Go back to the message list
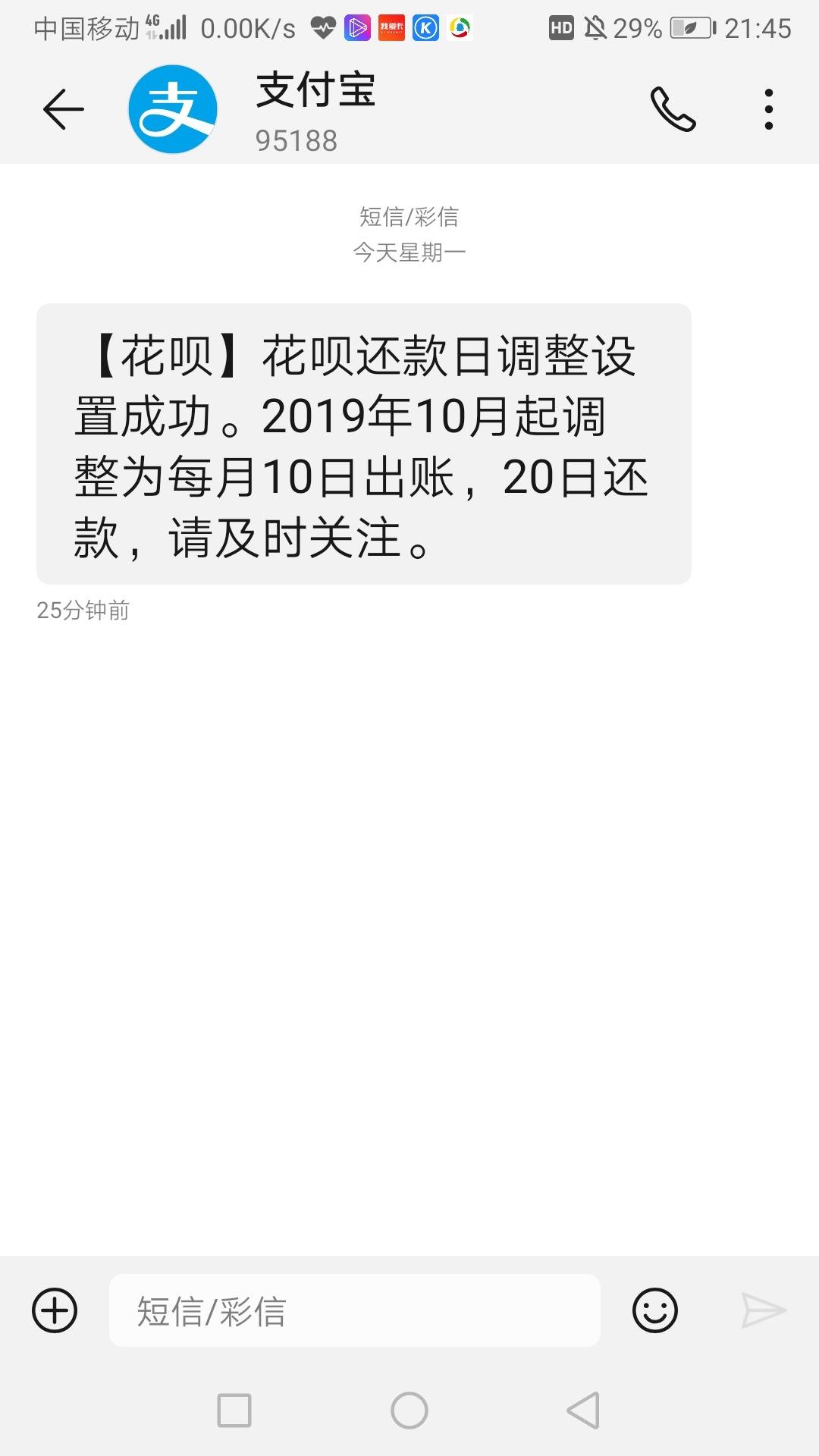 63,109
